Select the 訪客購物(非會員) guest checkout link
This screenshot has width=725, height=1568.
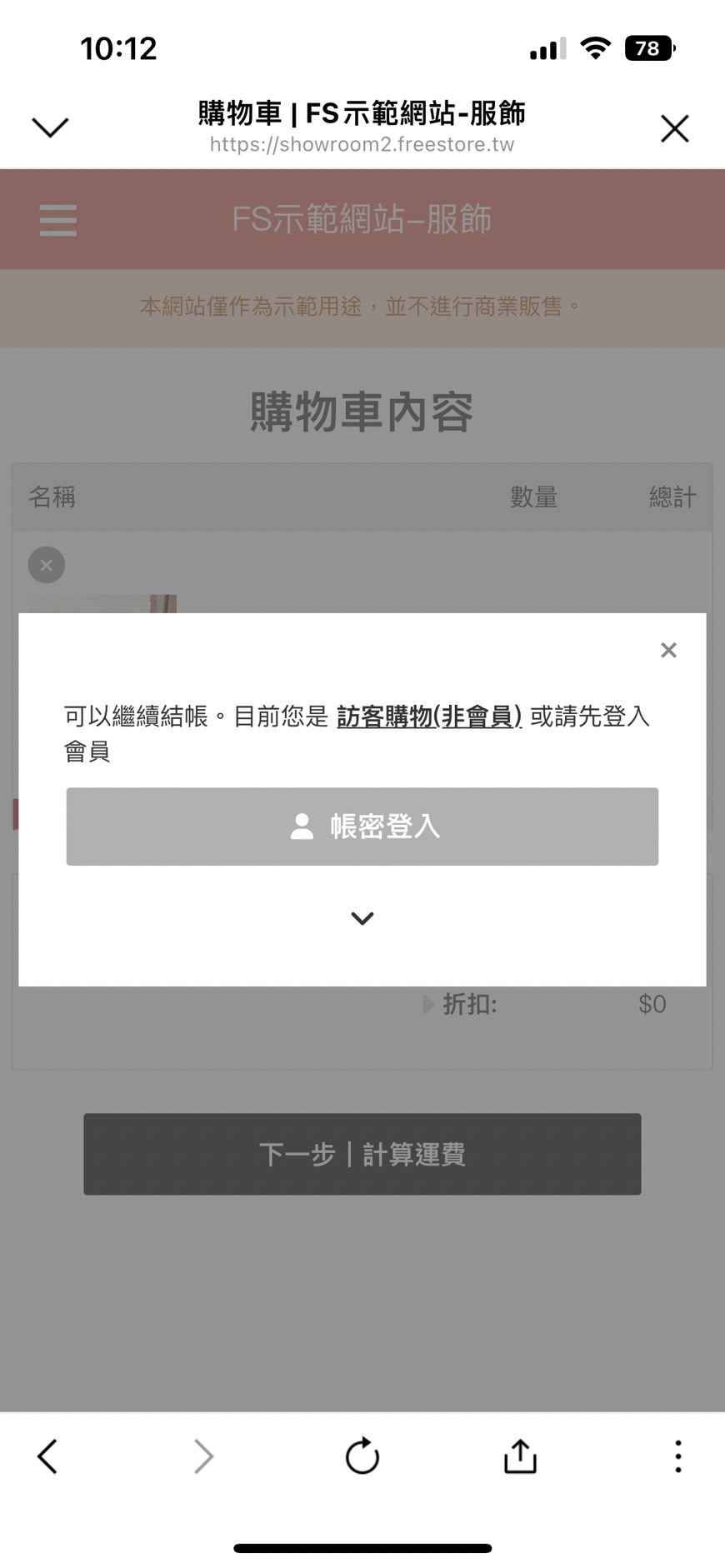pyautogui.click(x=429, y=717)
